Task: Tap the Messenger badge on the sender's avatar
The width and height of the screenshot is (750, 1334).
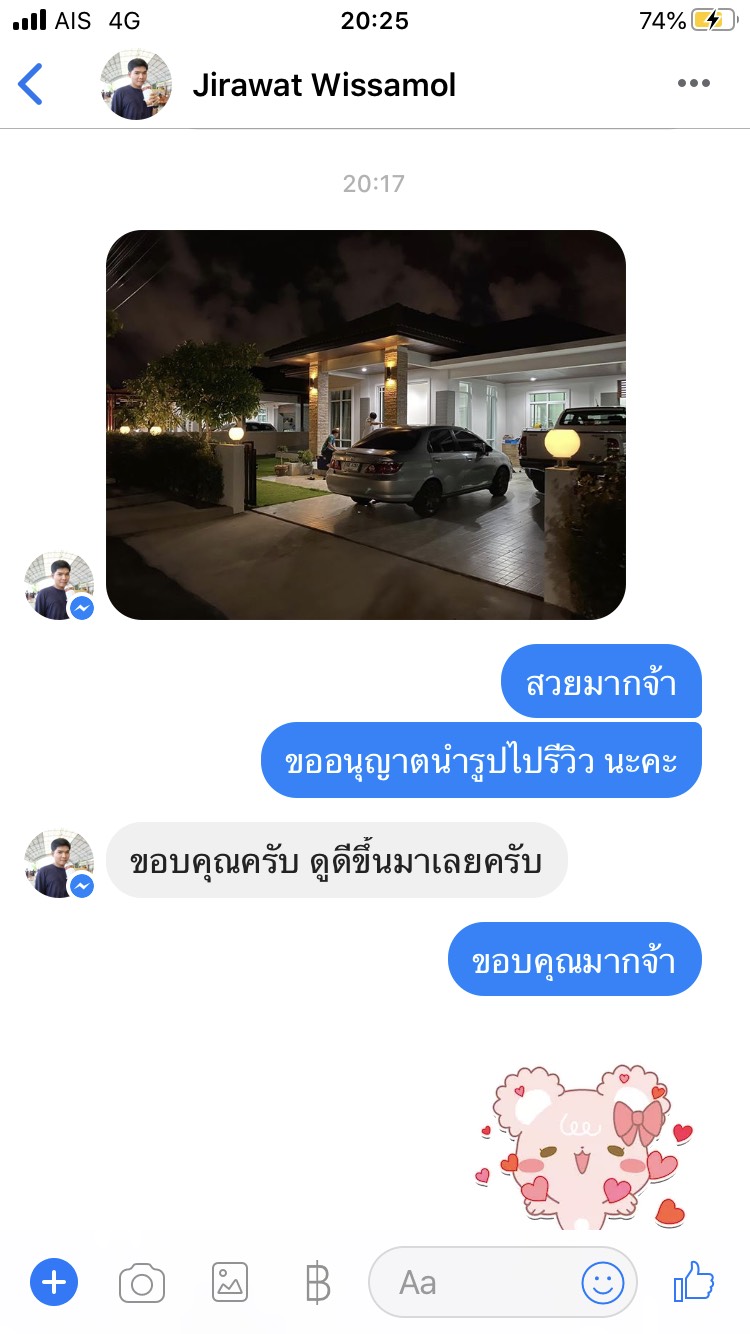Action: click(82, 607)
